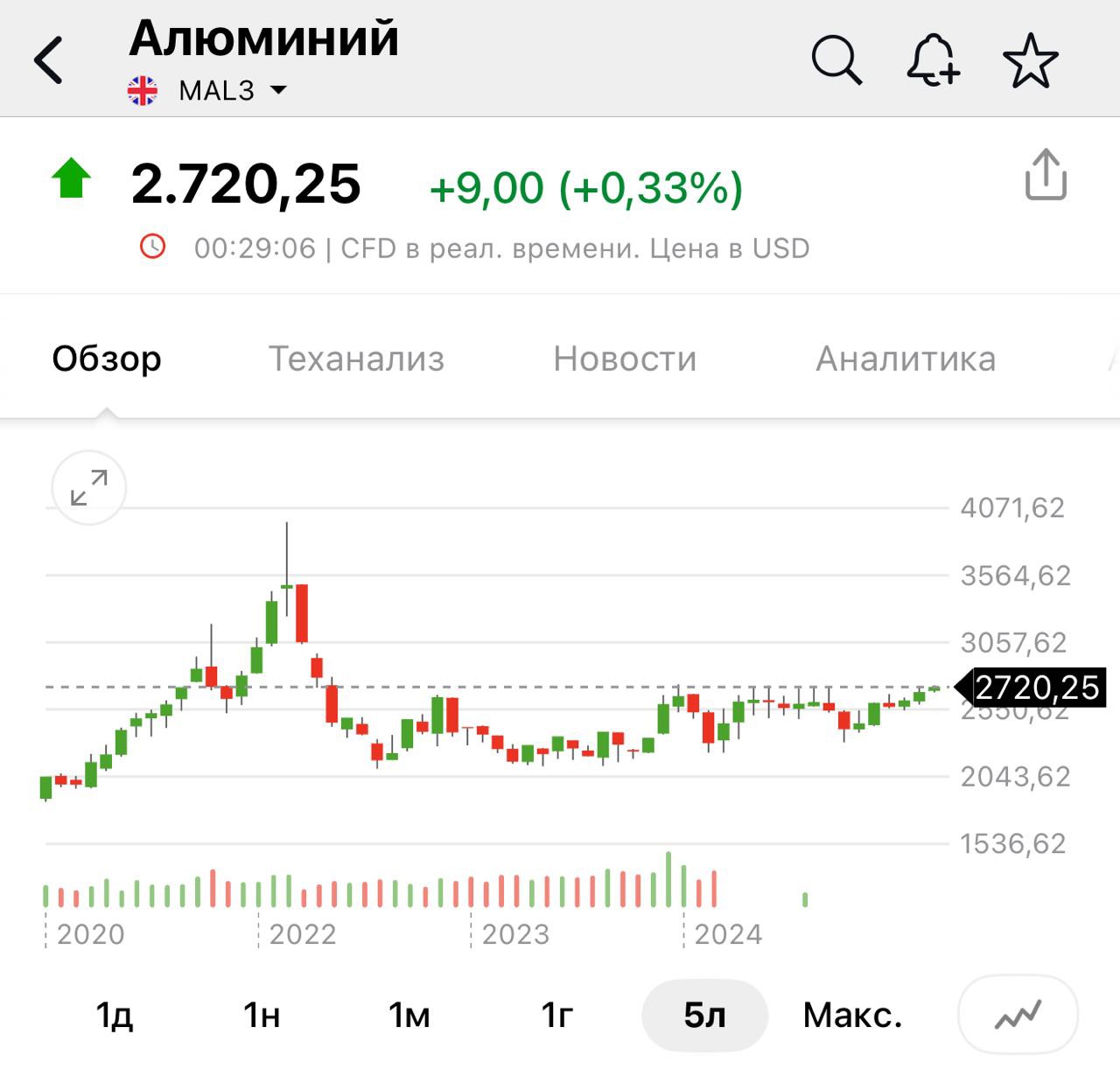
Task: Add a price alert with bell icon
Action: (x=933, y=60)
